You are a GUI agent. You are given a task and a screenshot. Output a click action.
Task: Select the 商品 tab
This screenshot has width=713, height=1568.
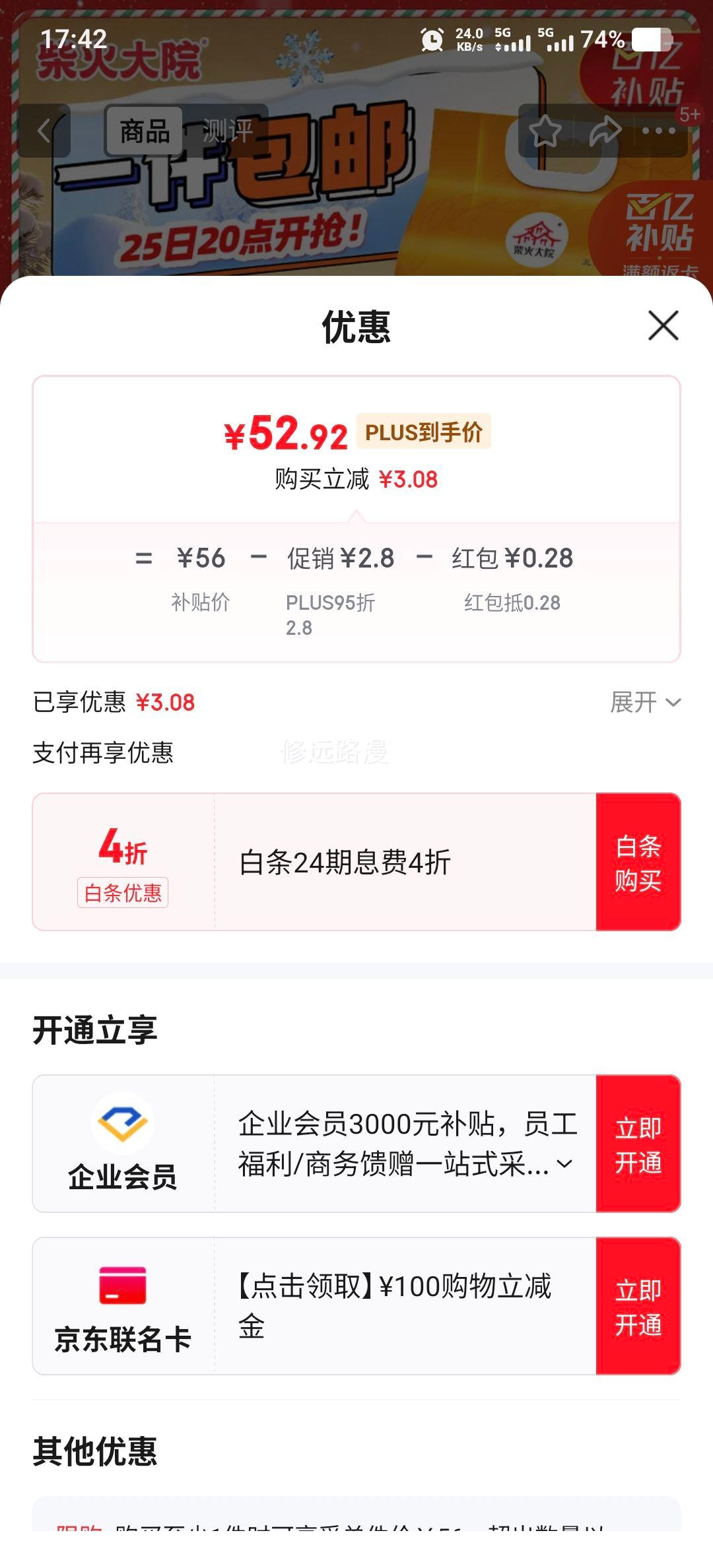pyautogui.click(x=145, y=132)
